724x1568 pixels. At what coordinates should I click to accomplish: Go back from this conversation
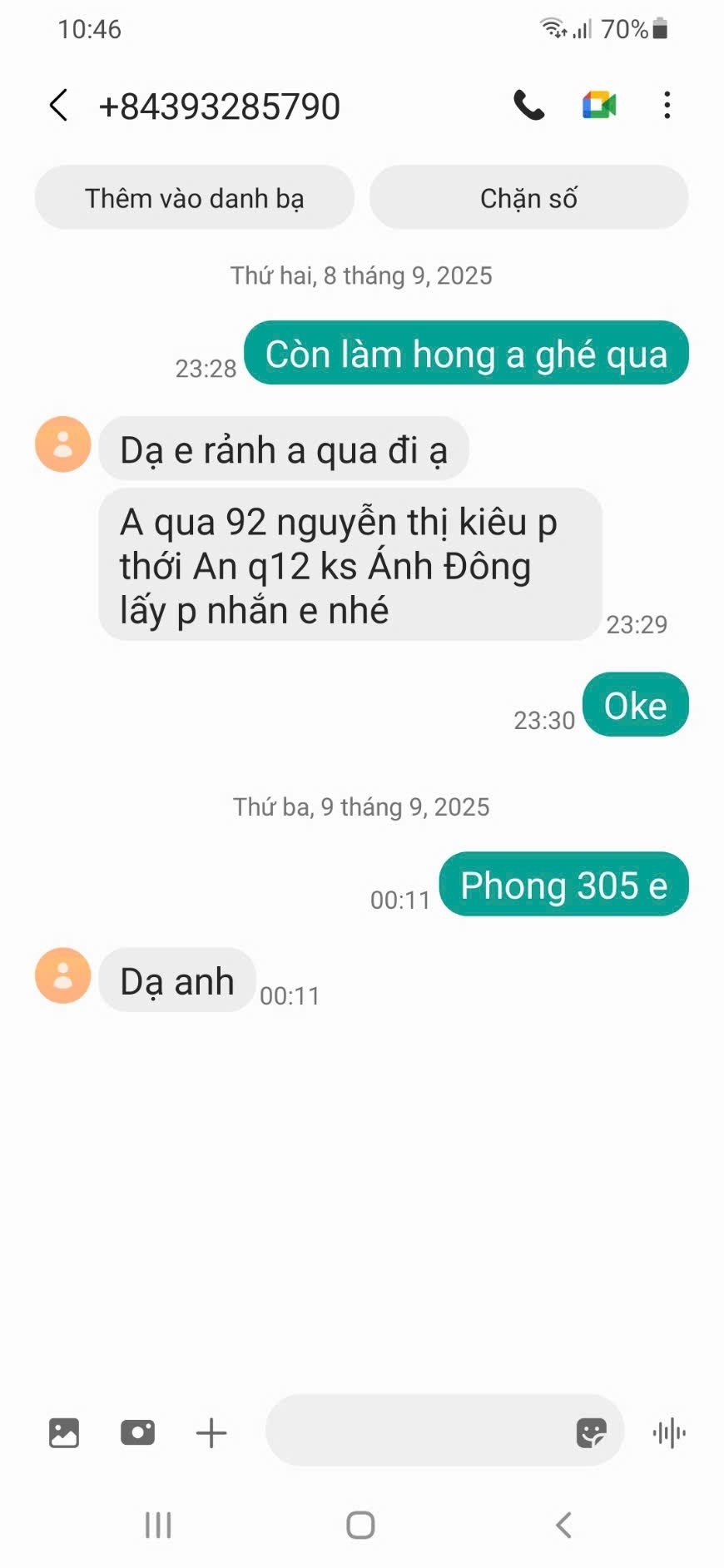tap(58, 106)
